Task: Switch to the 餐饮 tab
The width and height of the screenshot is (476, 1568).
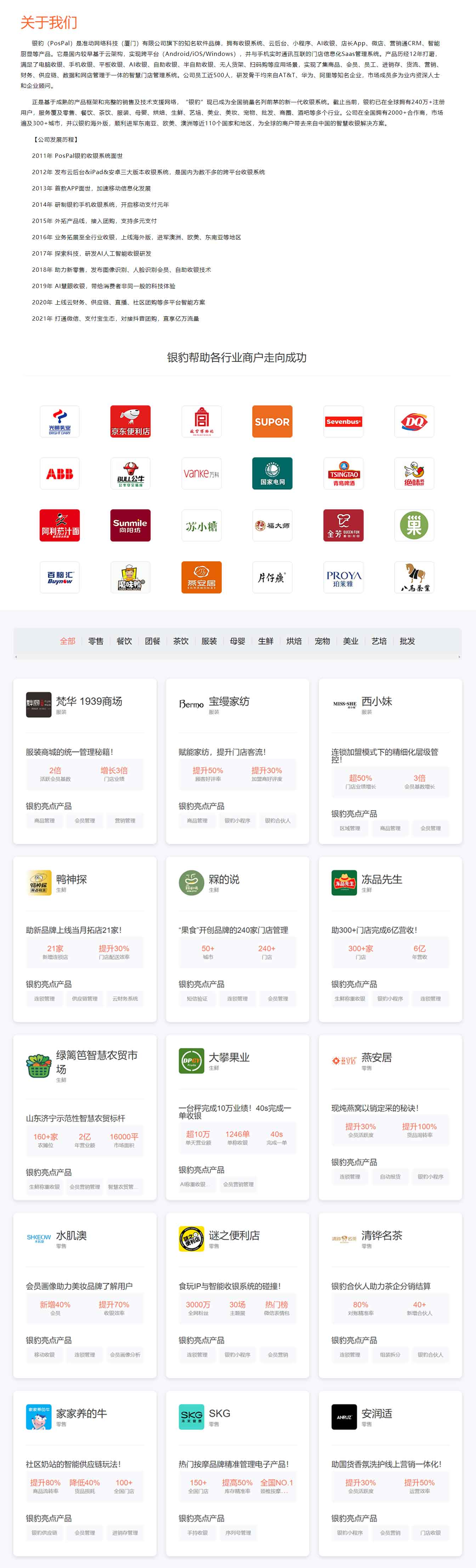Action: click(124, 641)
